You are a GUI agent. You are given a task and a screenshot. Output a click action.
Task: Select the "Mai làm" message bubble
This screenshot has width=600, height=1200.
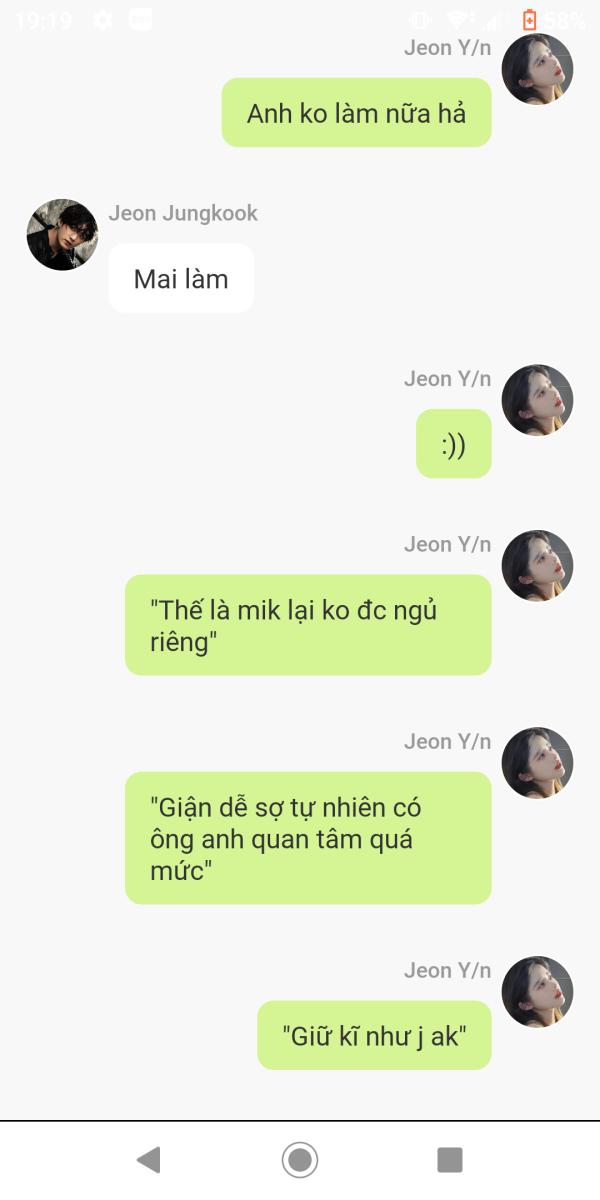pyautogui.click(x=181, y=278)
